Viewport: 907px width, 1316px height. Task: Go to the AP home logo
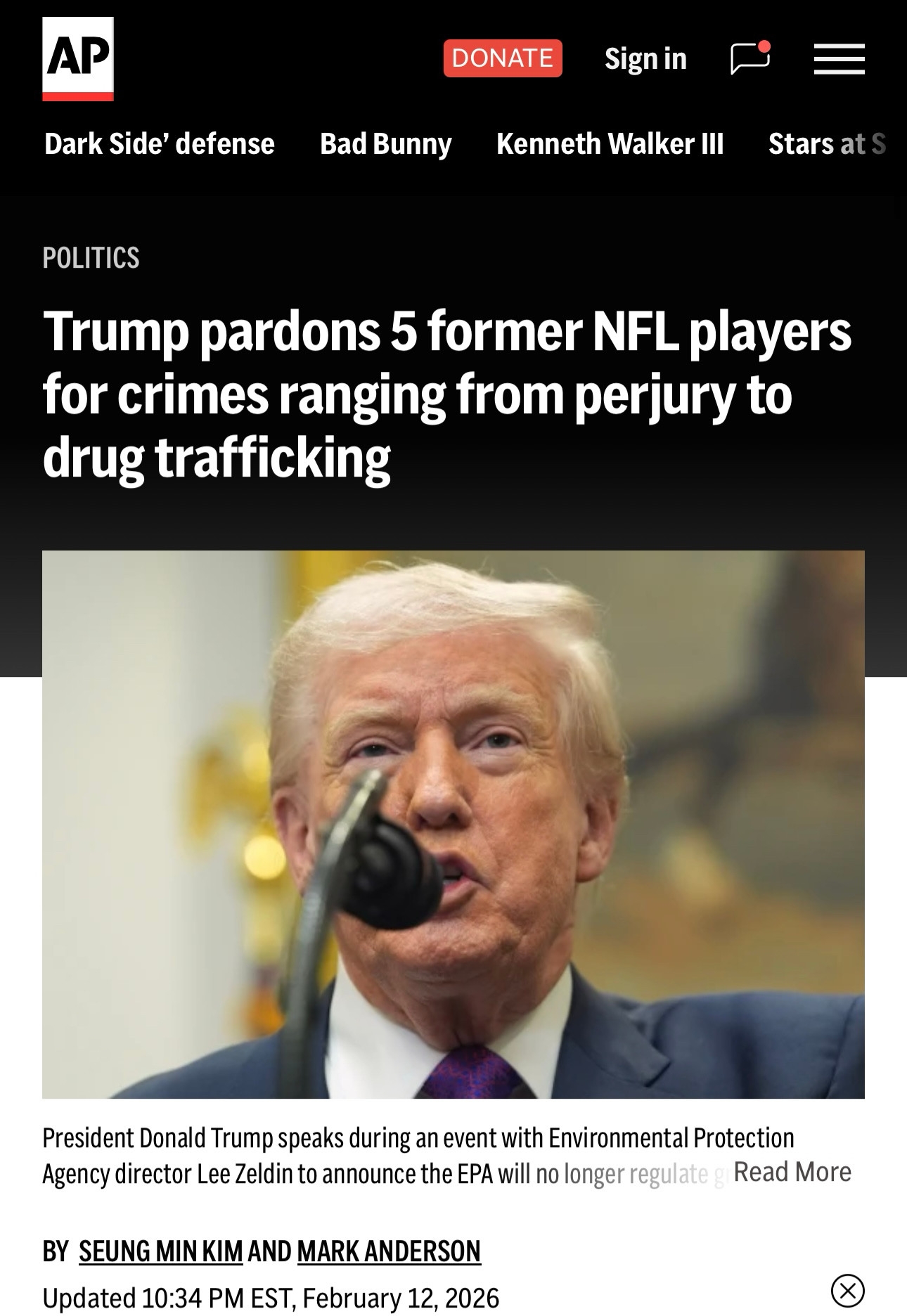click(x=77, y=58)
